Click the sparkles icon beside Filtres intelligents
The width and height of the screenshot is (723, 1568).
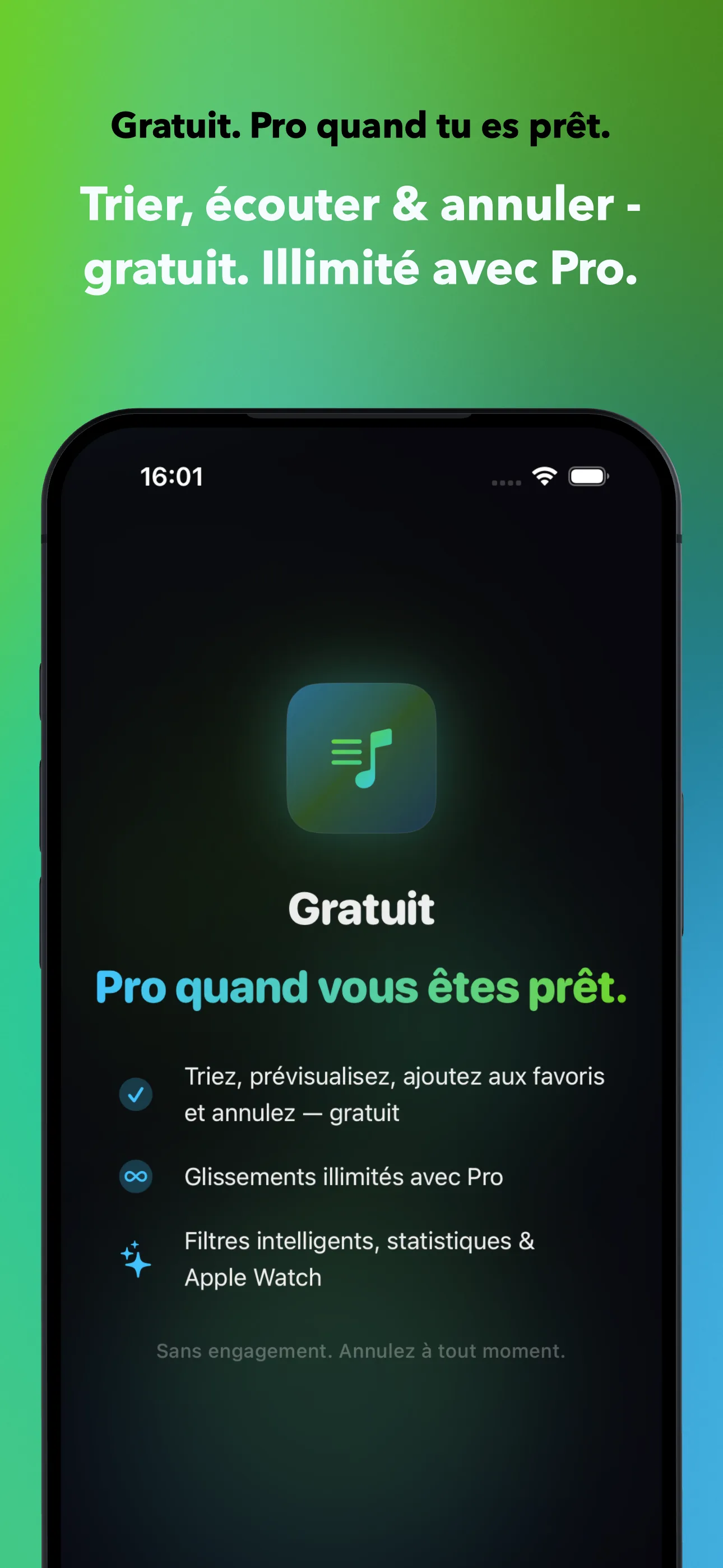coord(135,1260)
